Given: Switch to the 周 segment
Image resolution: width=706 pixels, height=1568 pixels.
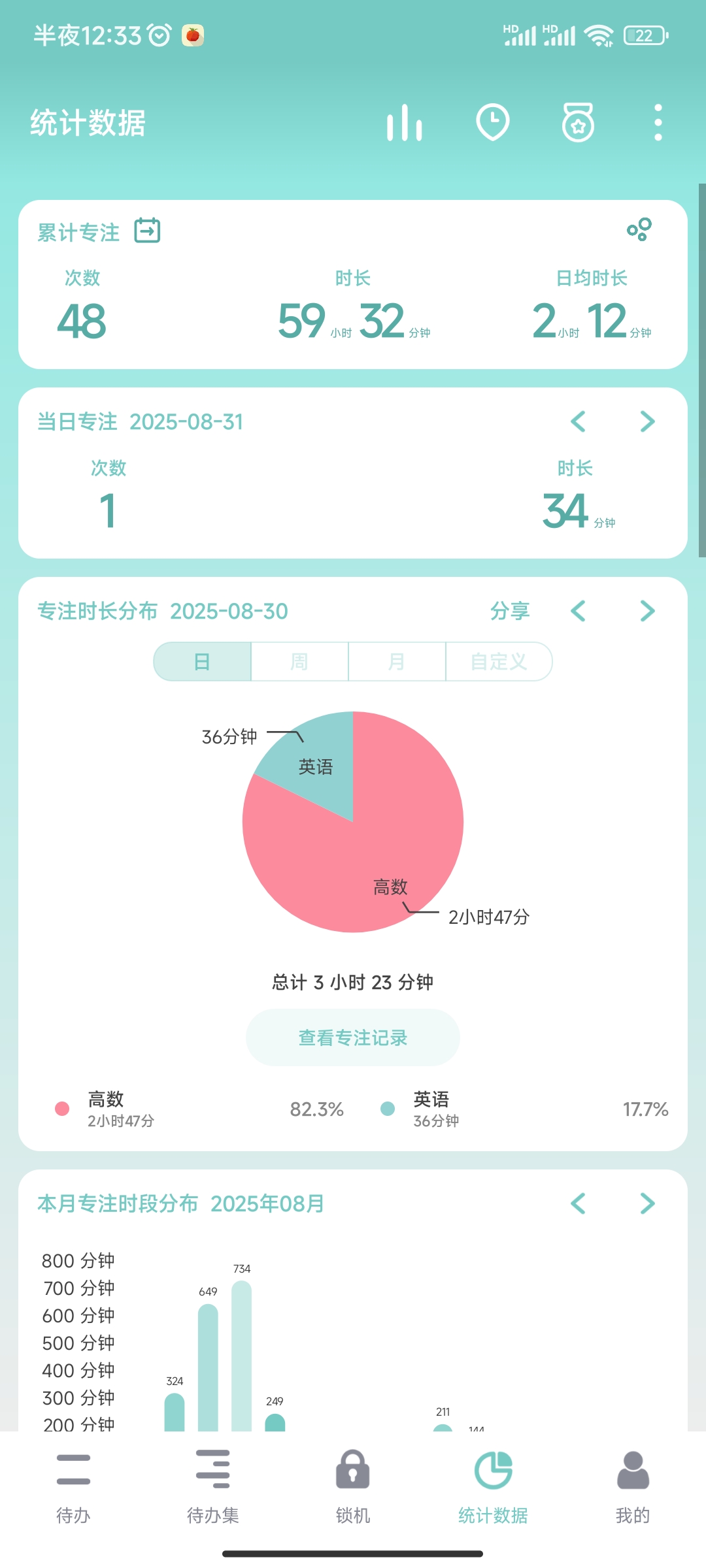Looking at the screenshot, I should tap(299, 662).
